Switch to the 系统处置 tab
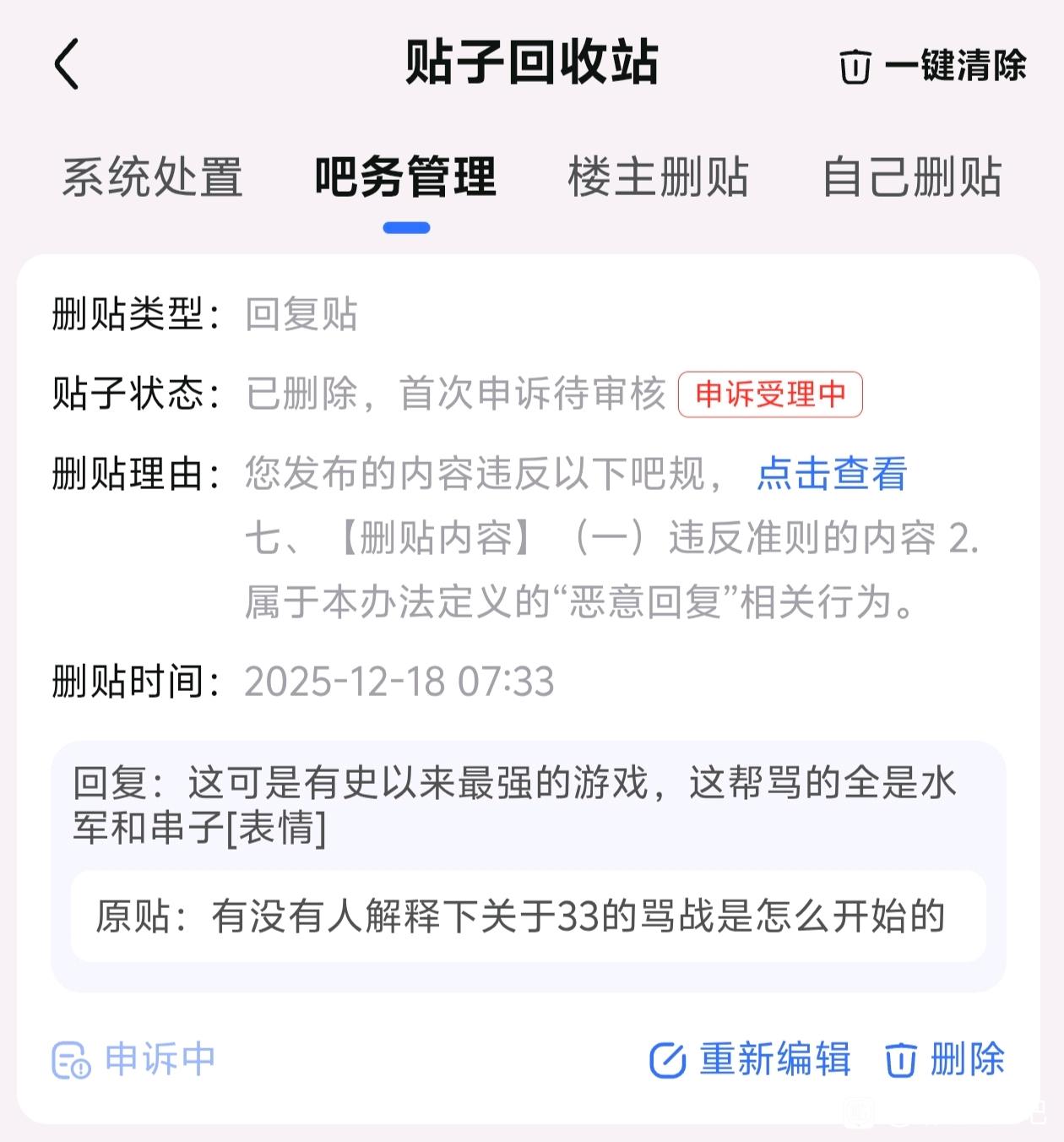The height and width of the screenshot is (1142, 1064). (x=152, y=177)
